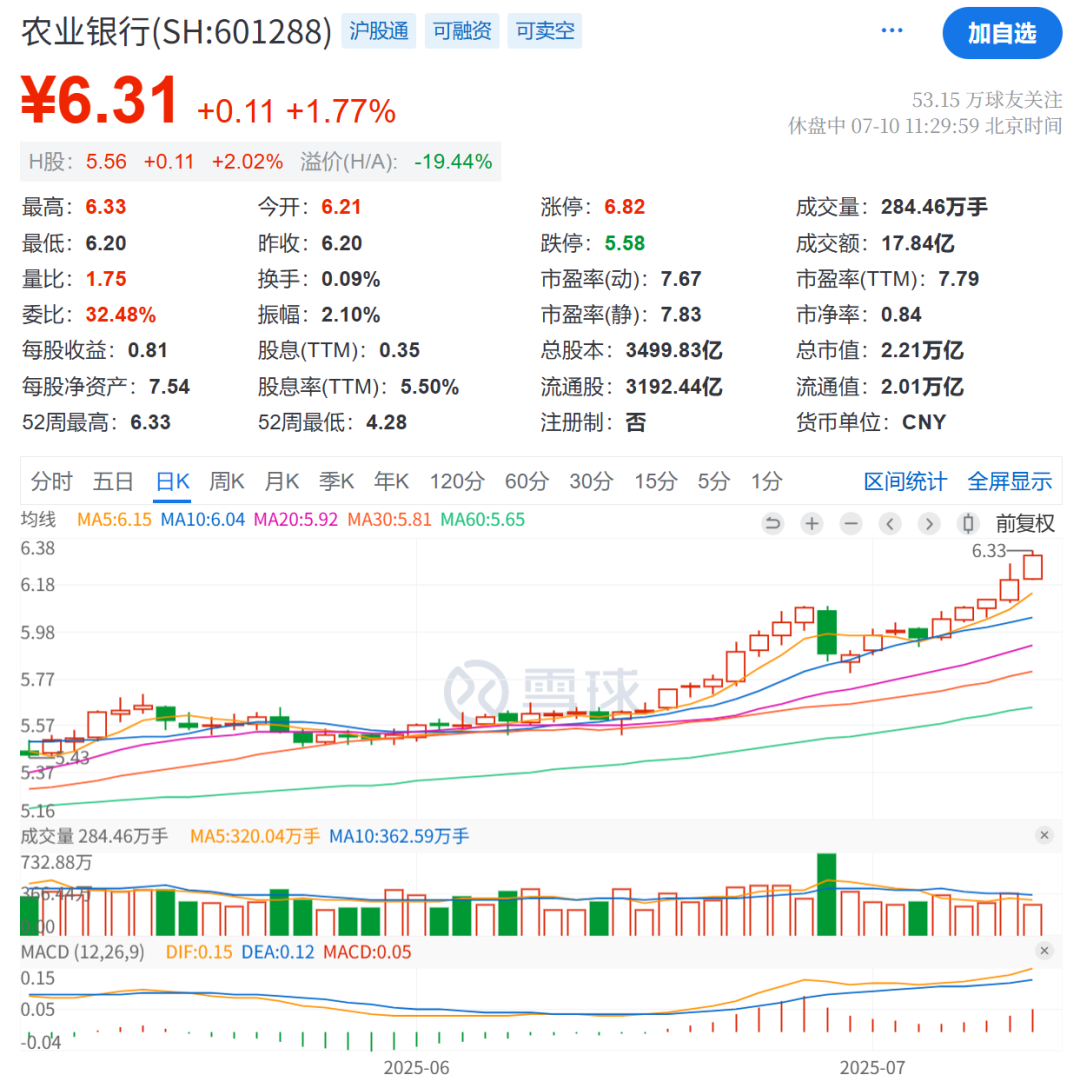Open 全屏显示 fullscreen chart
Screen dimensions: 1080x1088
click(x=1010, y=481)
